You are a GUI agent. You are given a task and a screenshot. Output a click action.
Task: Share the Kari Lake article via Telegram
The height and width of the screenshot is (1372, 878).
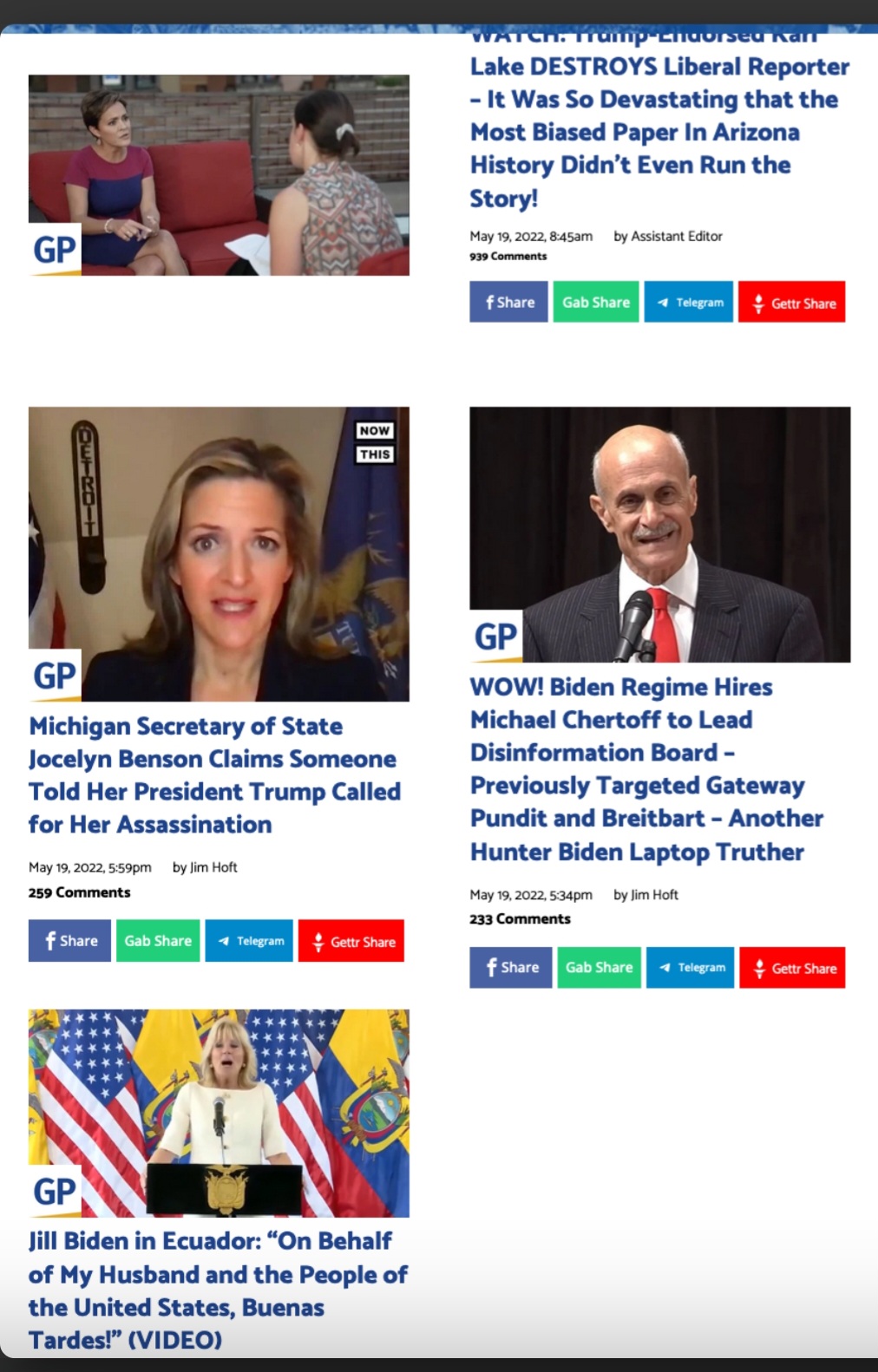pos(688,302)
